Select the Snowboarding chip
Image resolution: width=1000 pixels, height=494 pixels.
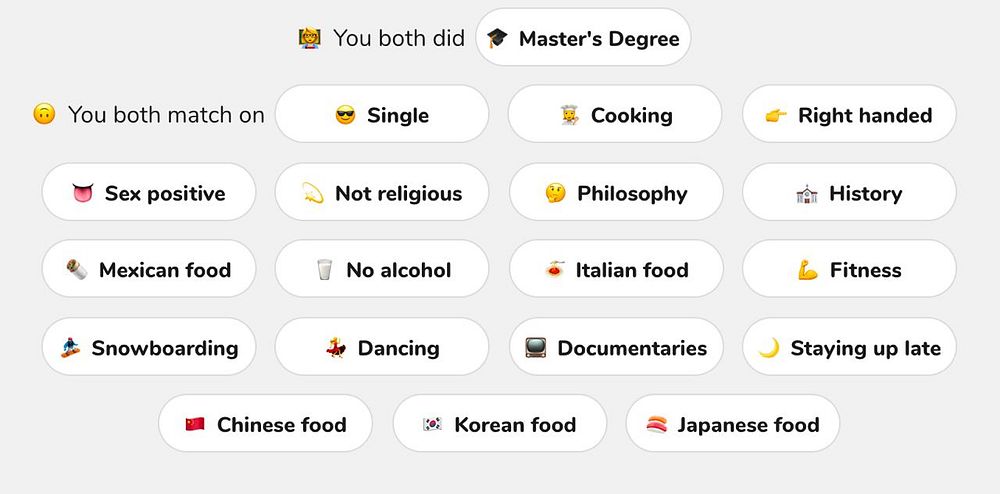(x=149, y=348)
